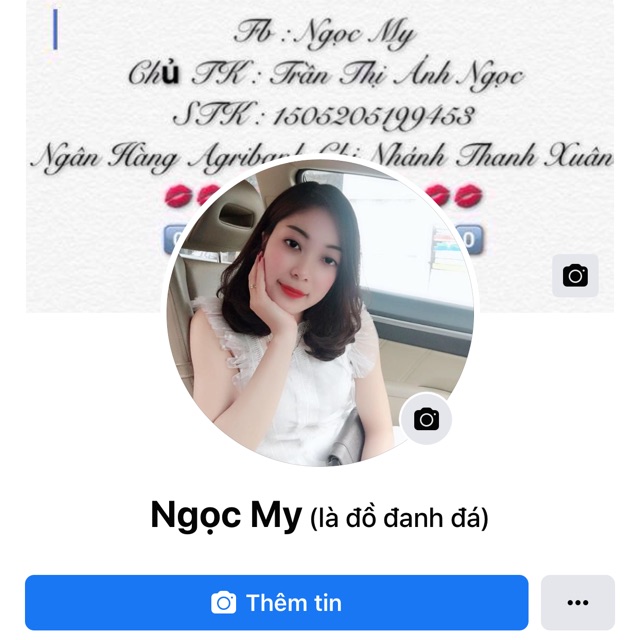Screen dimensions: 640x640
Task: Tap the Thêm tin button
Action: point(277,602)
